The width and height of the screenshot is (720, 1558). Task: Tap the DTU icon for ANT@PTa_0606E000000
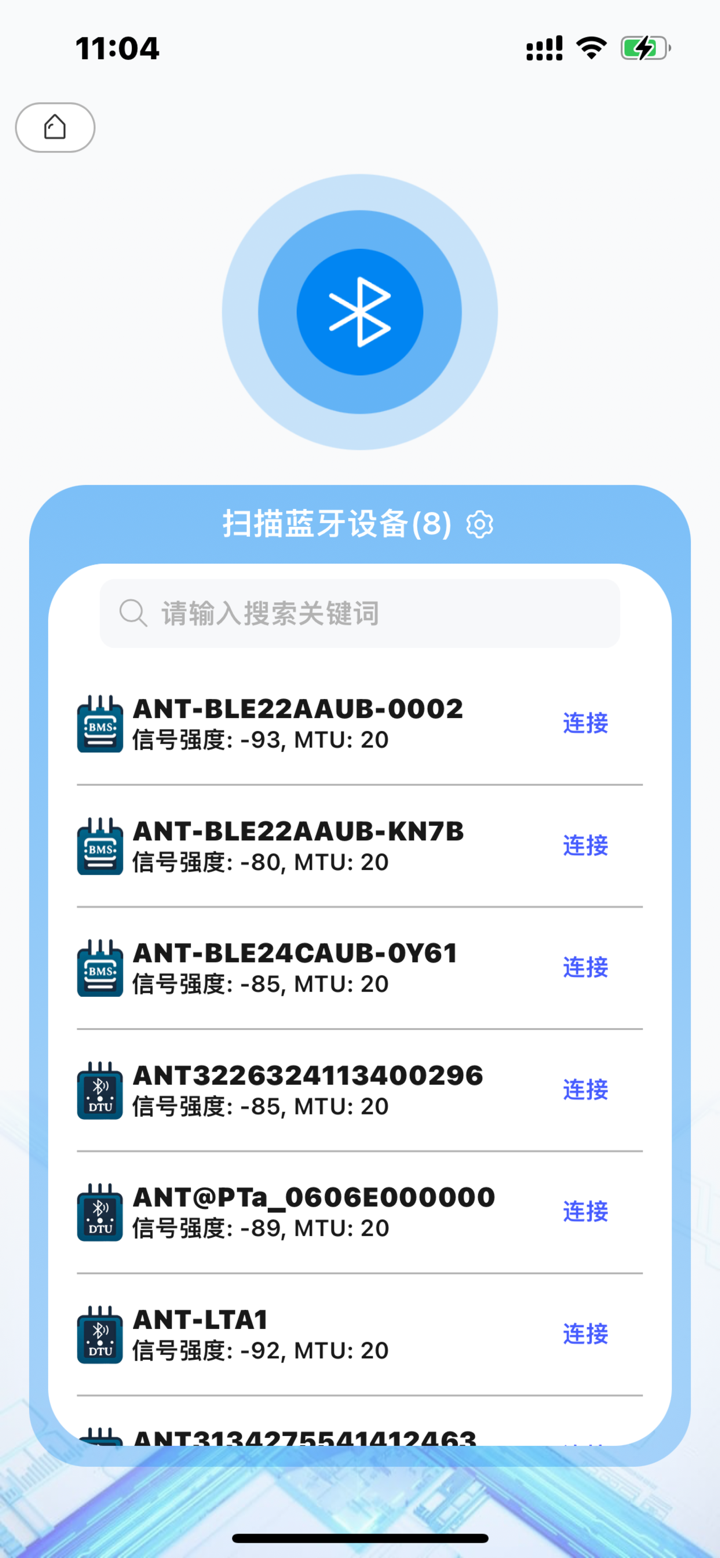coord(99,1212)
